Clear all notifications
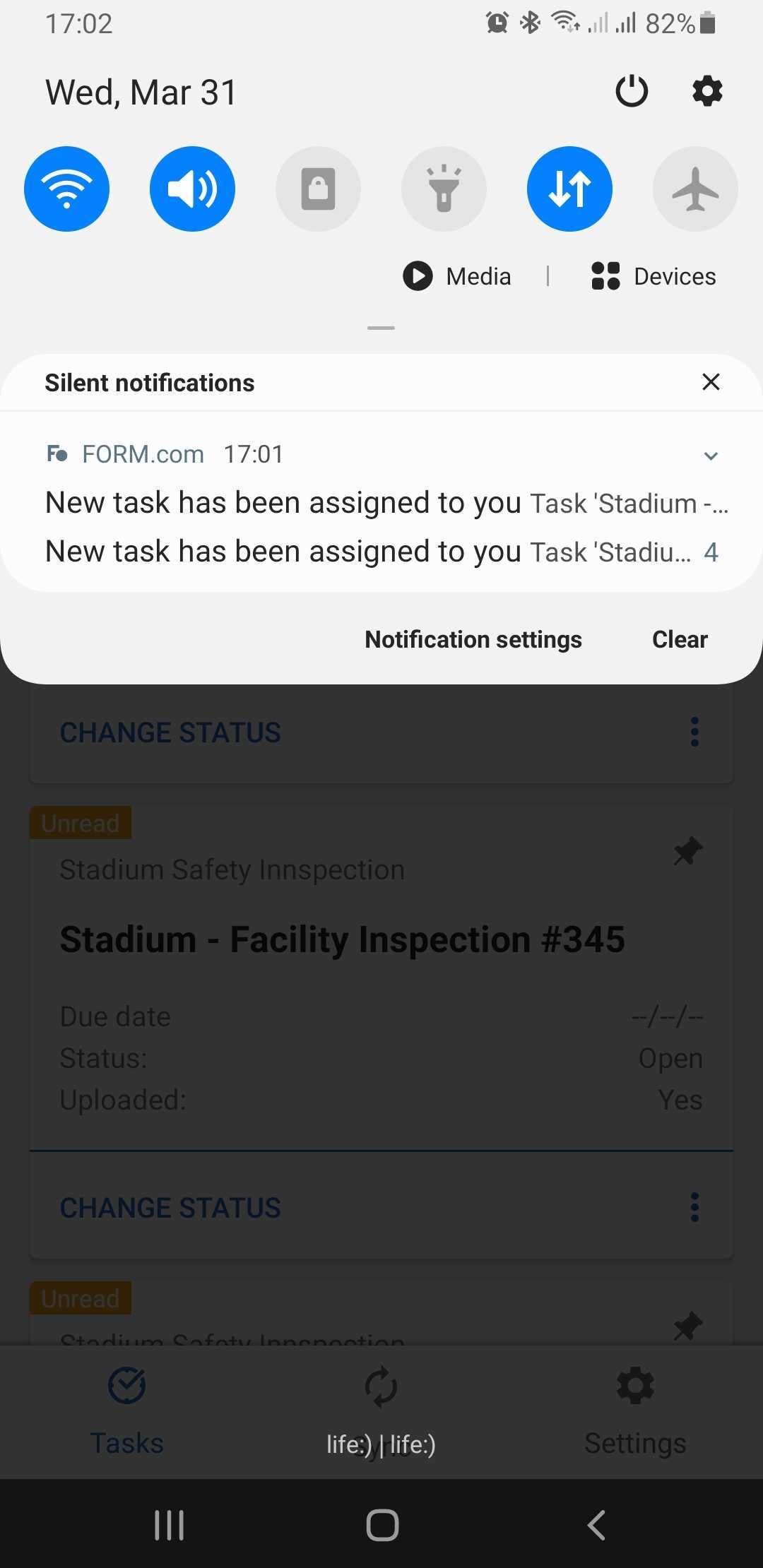763x1568 pixels. tap(679, 639)
